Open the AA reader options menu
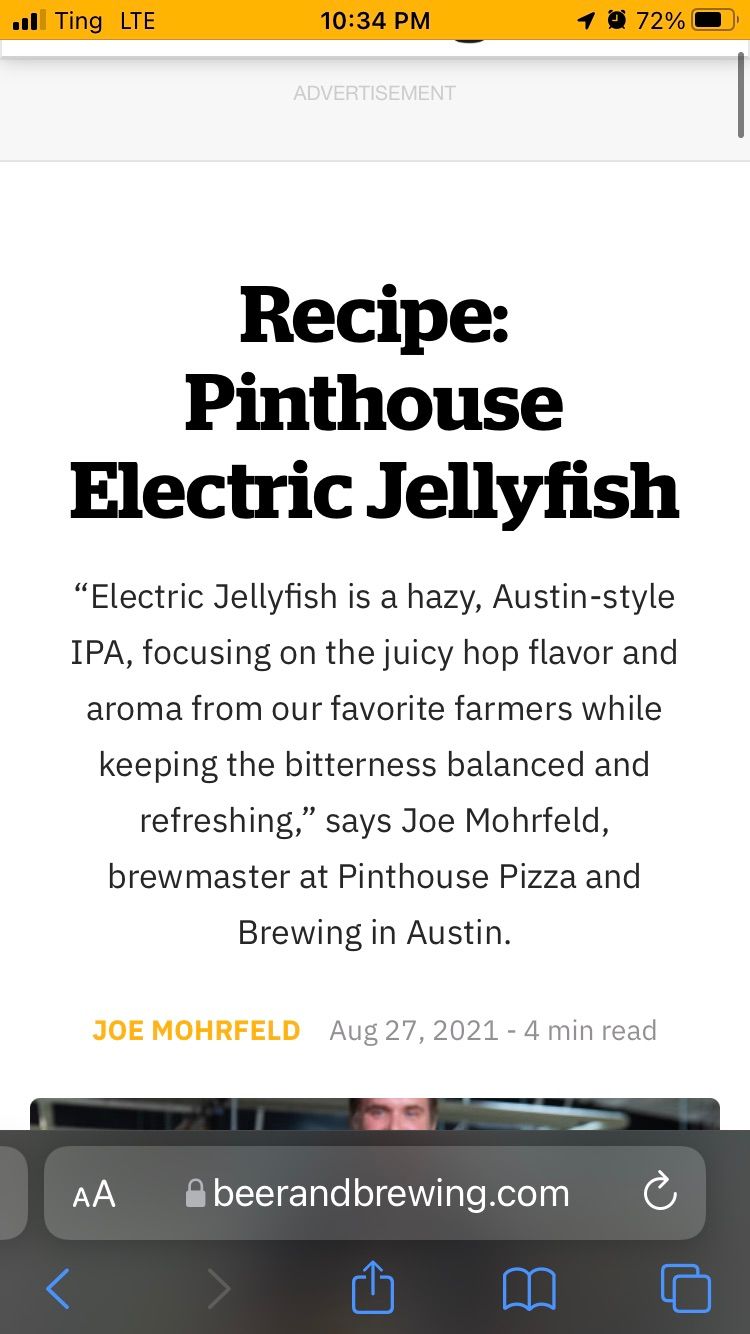The width and height of the screenshot is (750, 1334). (x=94, y=1194)
